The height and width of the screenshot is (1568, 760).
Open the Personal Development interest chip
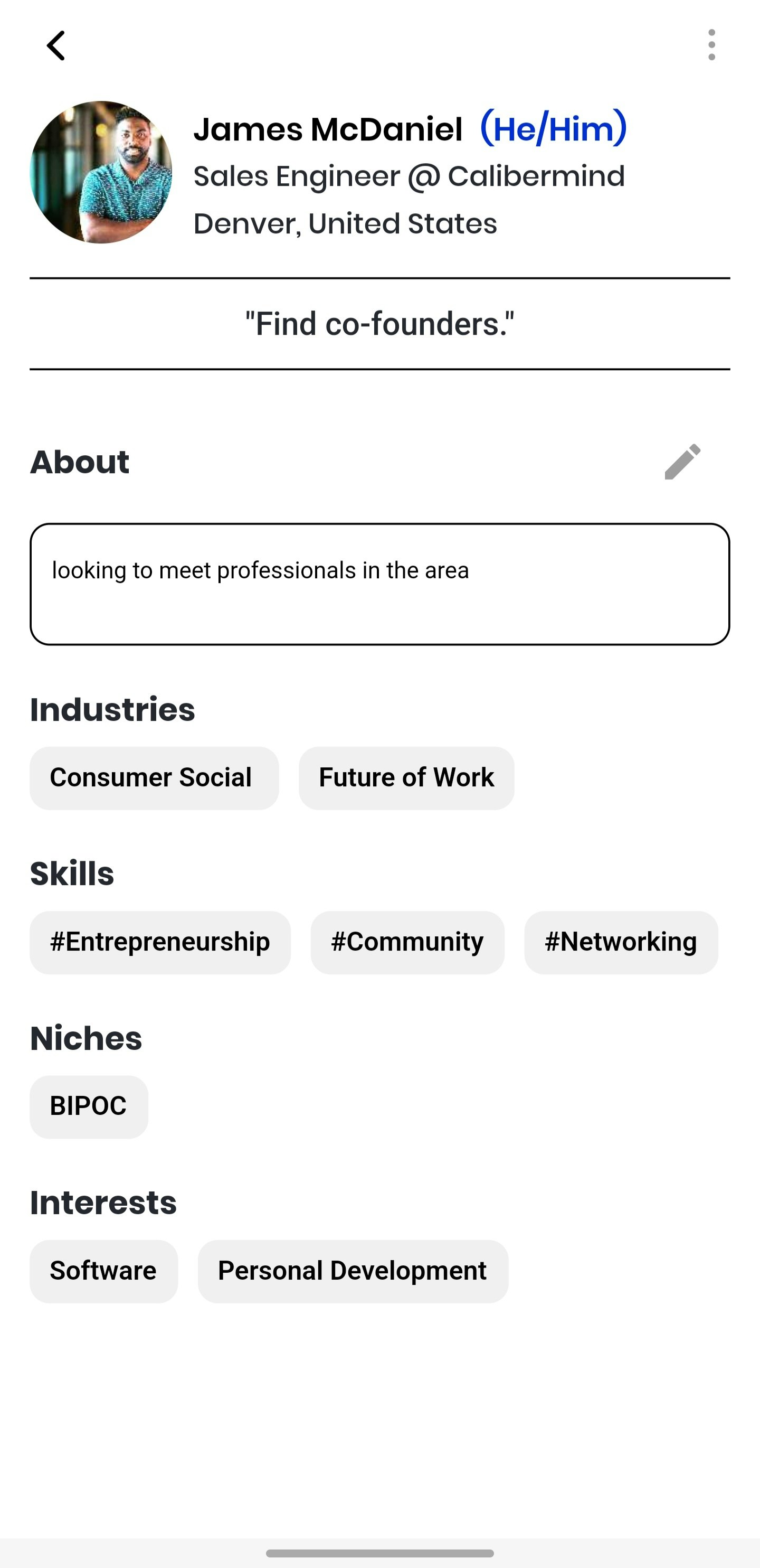(x=353, y=1271)
